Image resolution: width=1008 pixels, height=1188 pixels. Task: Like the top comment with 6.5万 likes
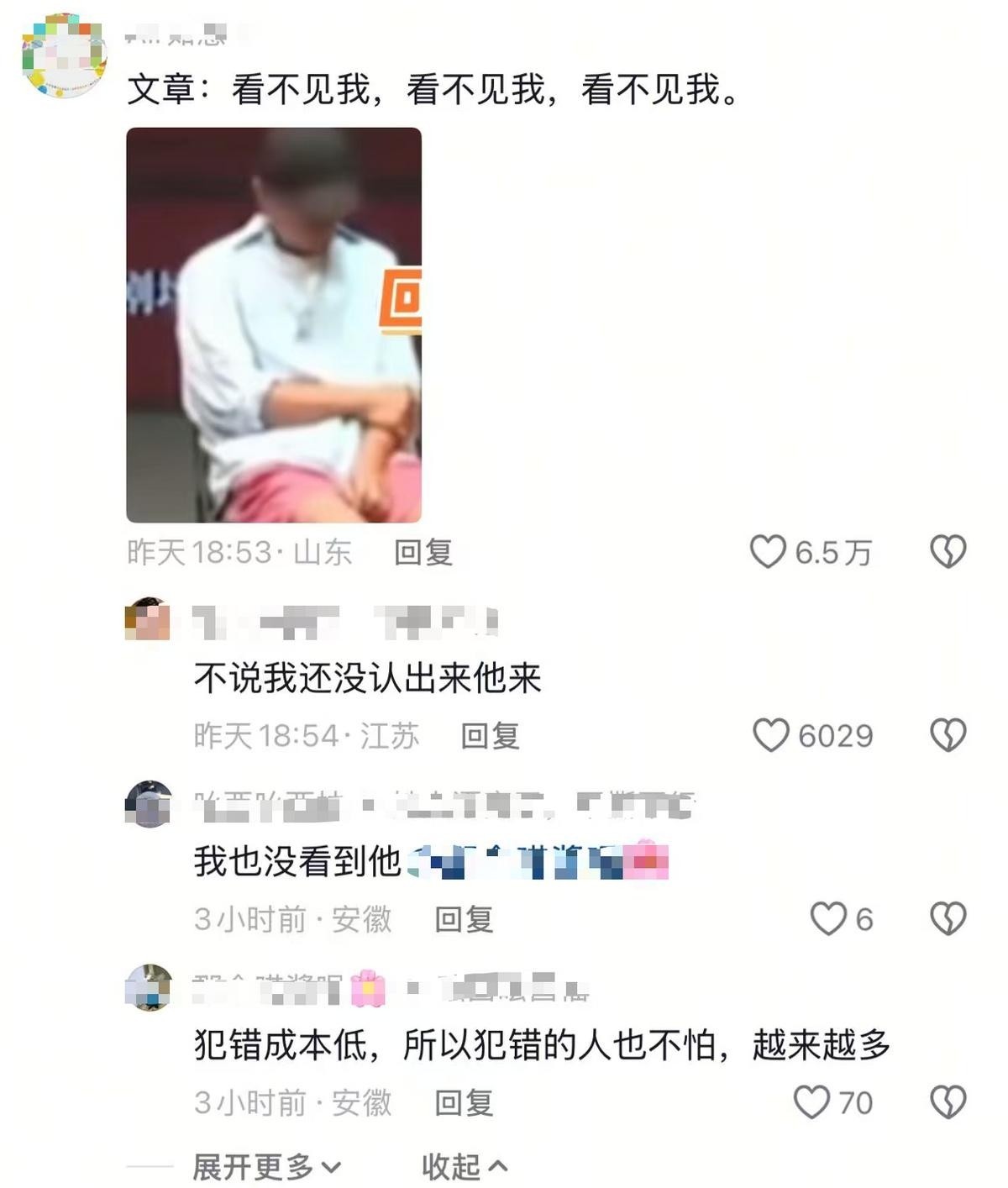click(768, 552)
